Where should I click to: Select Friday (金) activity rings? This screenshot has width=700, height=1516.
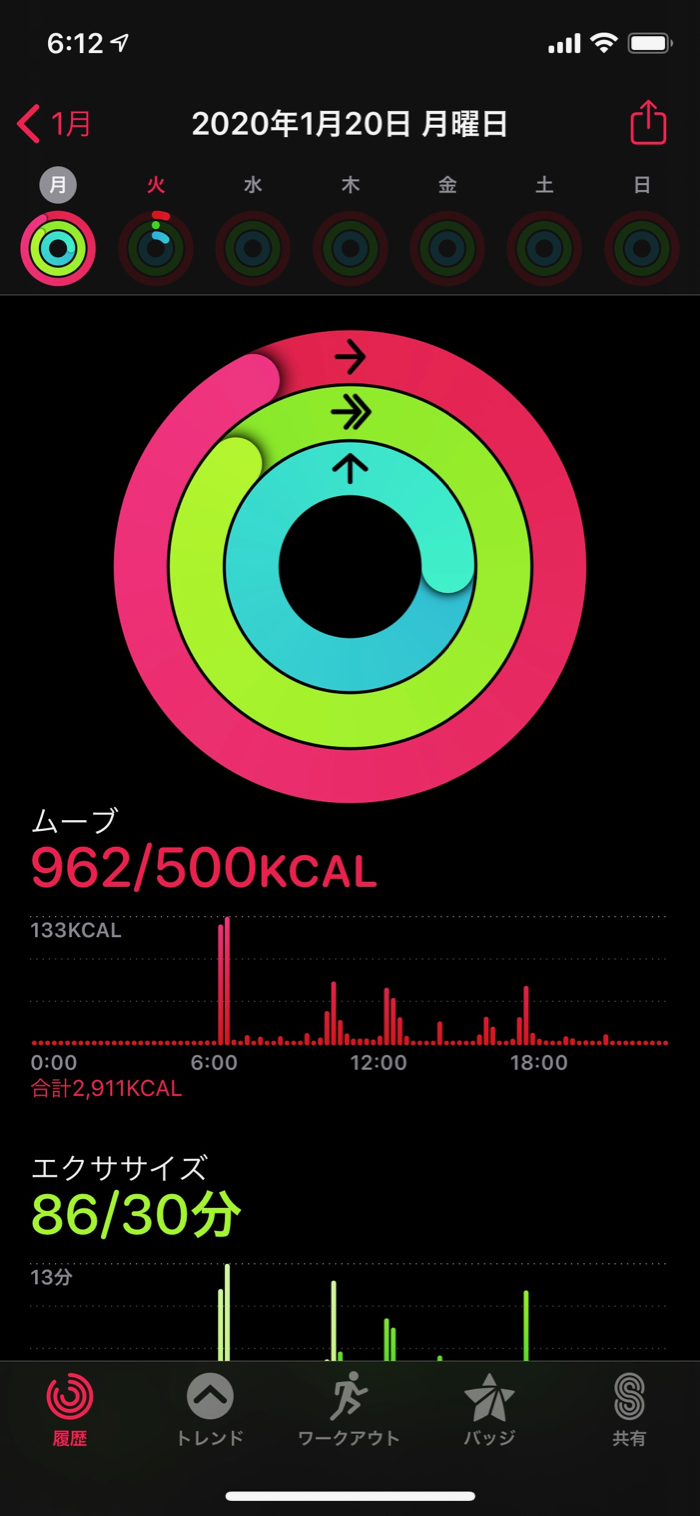[x=447, y=249]
